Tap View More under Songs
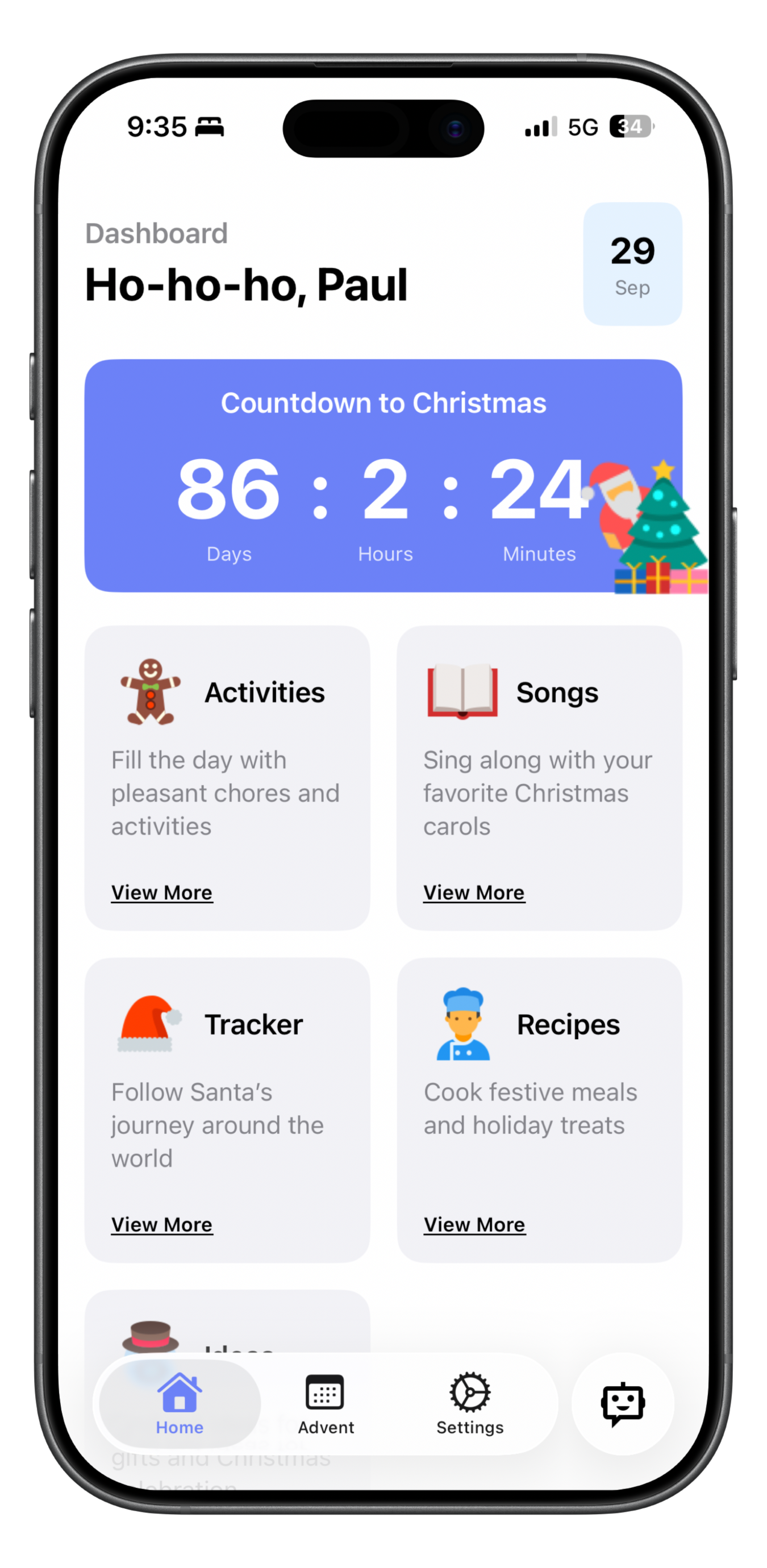This screenshot has height=1568, width=767. pyautogui.click(x=474, y=893)
